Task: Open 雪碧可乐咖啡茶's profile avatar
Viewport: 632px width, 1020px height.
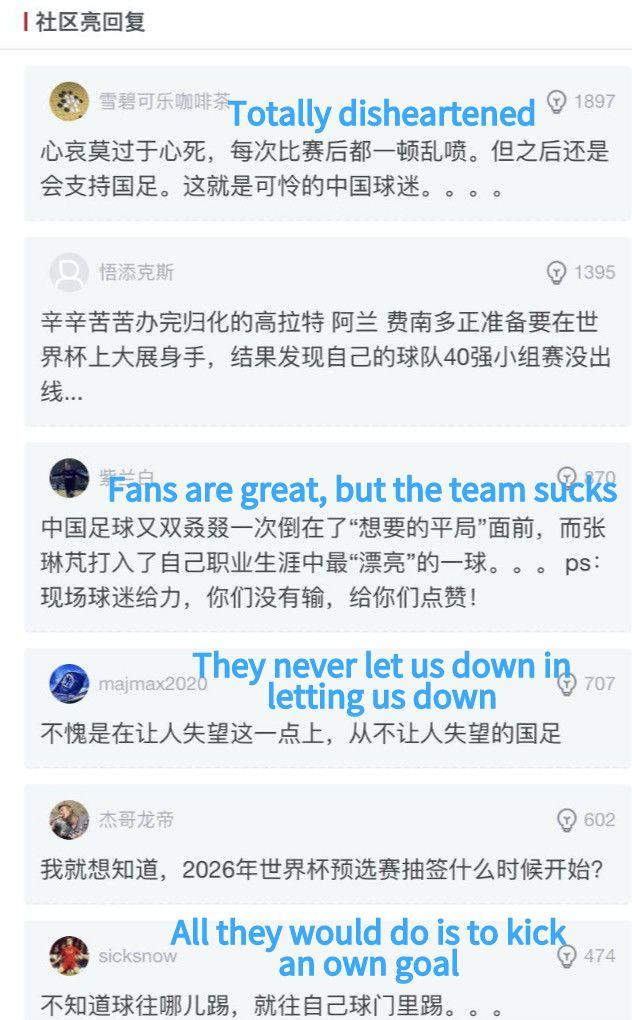Action: coord(69,101)
